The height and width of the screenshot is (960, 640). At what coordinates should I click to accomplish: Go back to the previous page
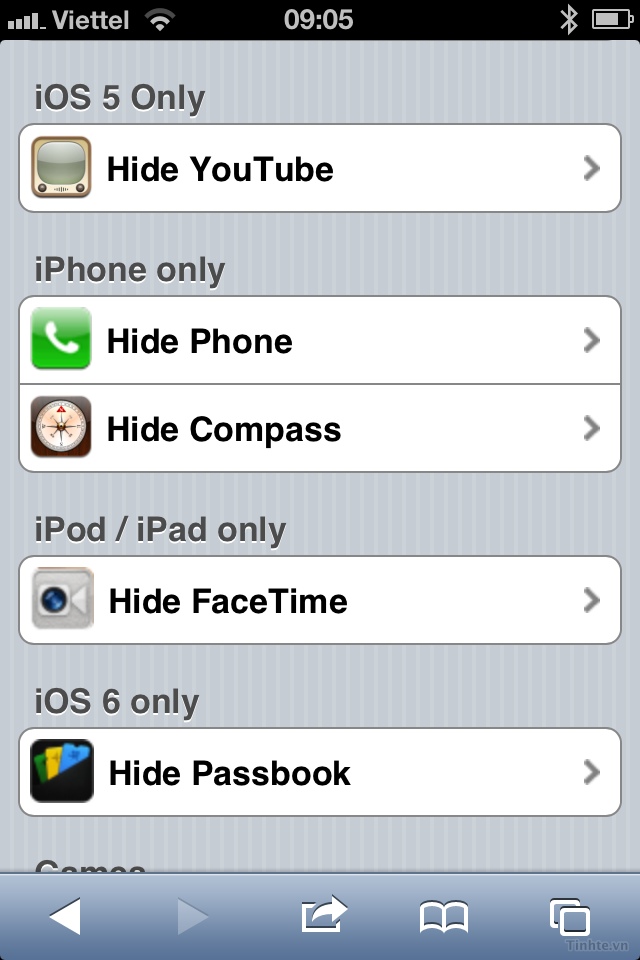[x=65, y=916]
